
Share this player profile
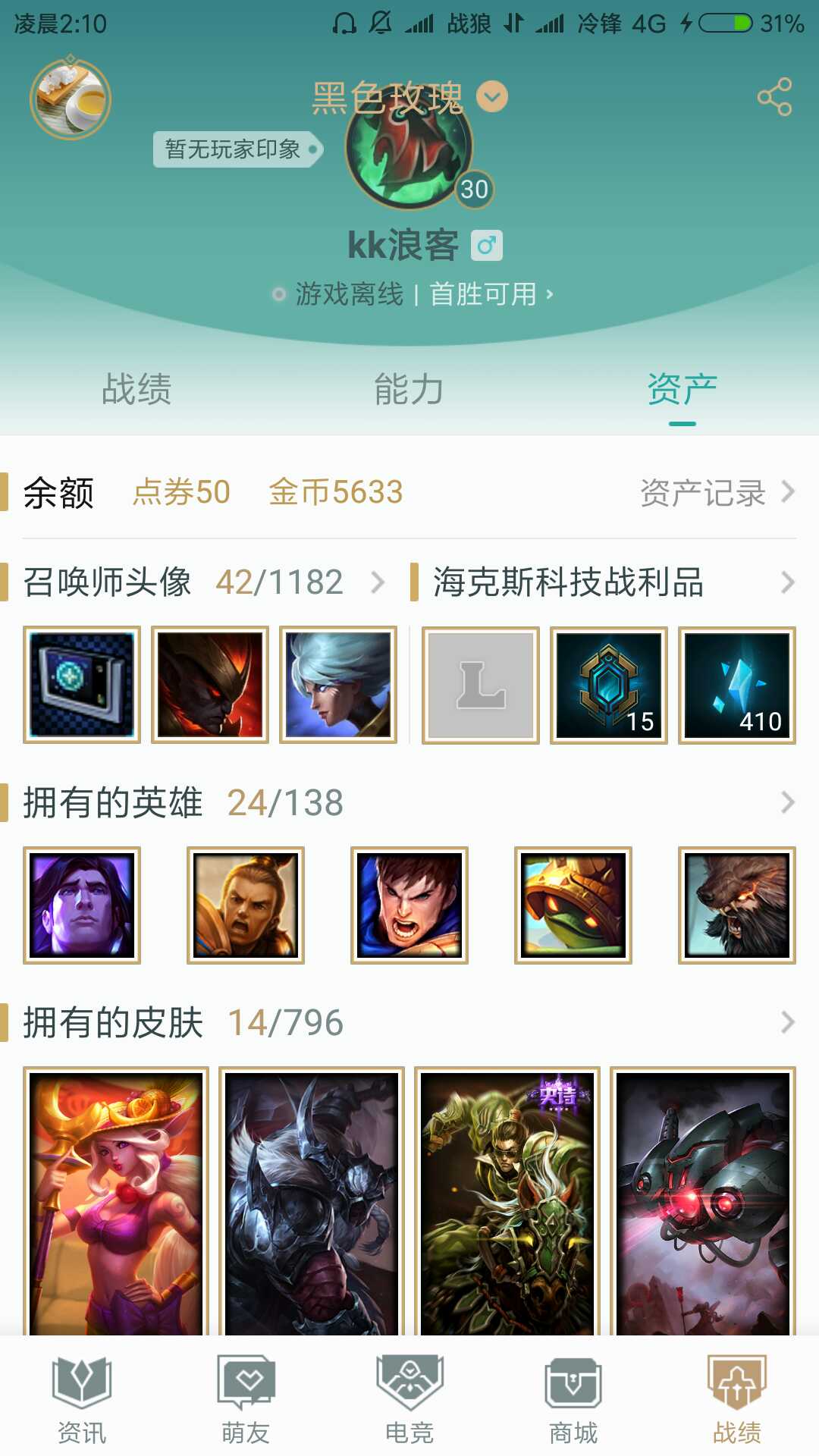click(x=774, y=97)
